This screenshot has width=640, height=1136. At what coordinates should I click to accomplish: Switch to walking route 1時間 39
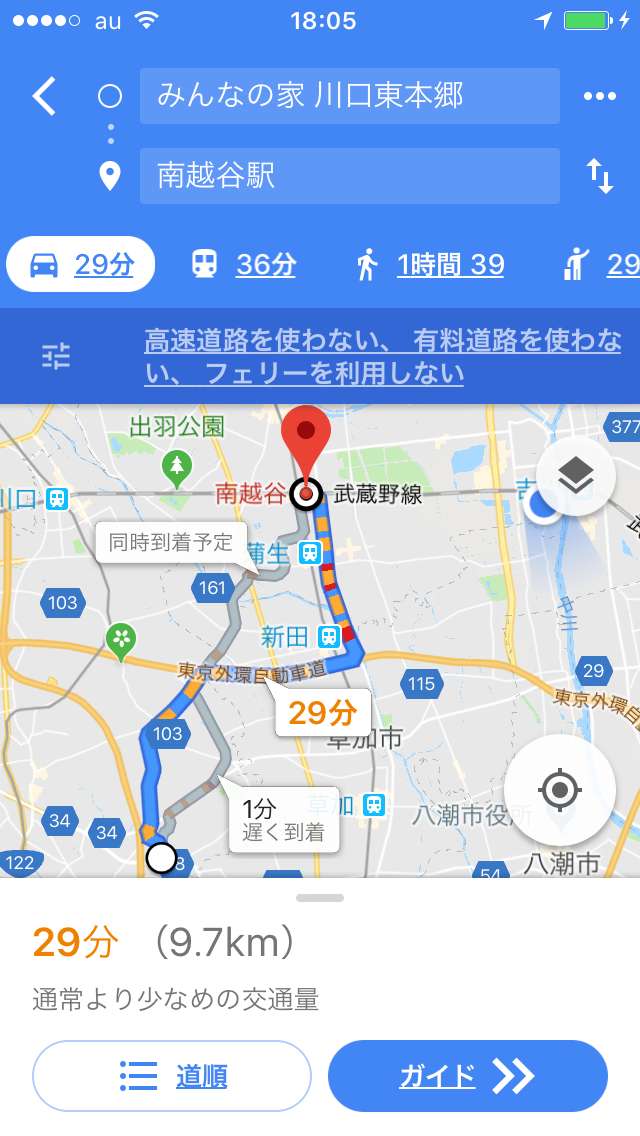pyautogui.click(x=430, y=265)
